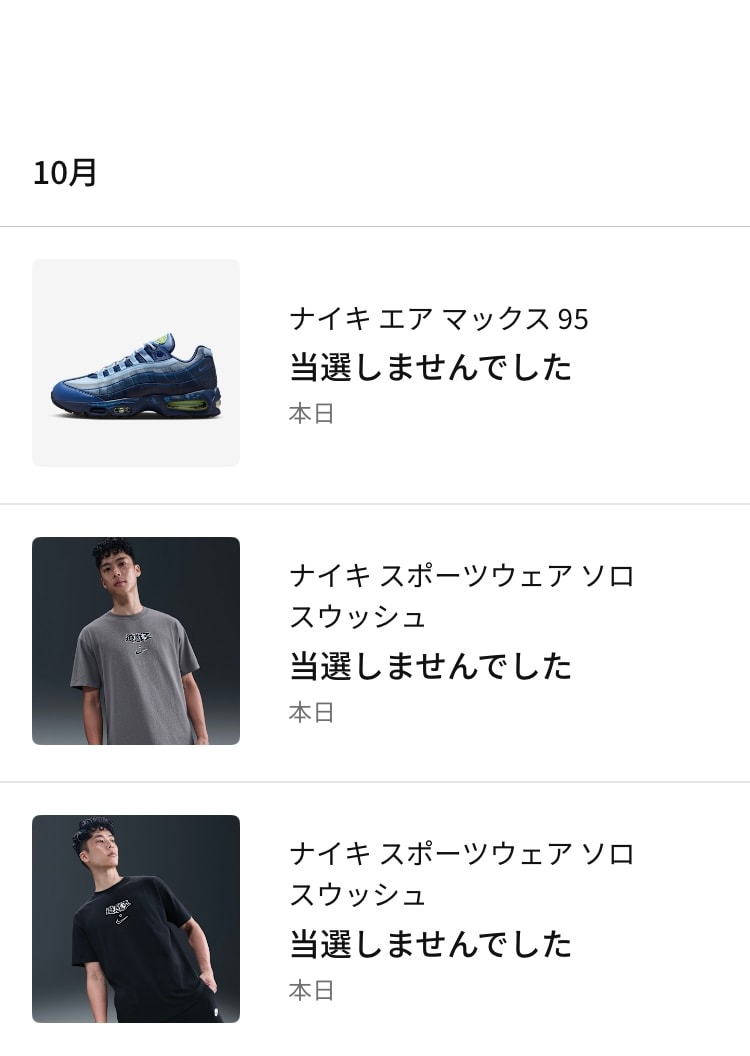This screenshot has height=1056, width=750.
Task: Click the model wearing the gray shirt
Action: (x=136, y=641)
